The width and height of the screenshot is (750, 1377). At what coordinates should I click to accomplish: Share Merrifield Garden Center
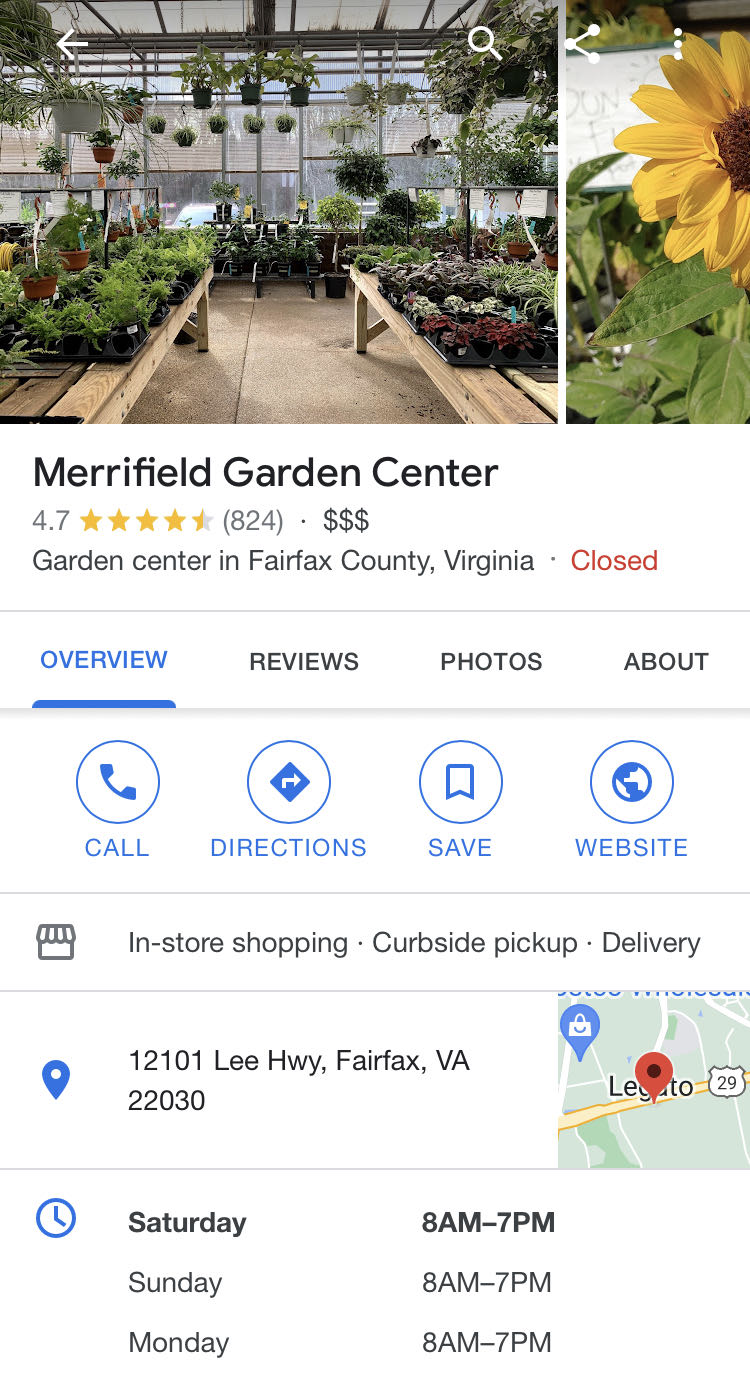pos(583,44)
